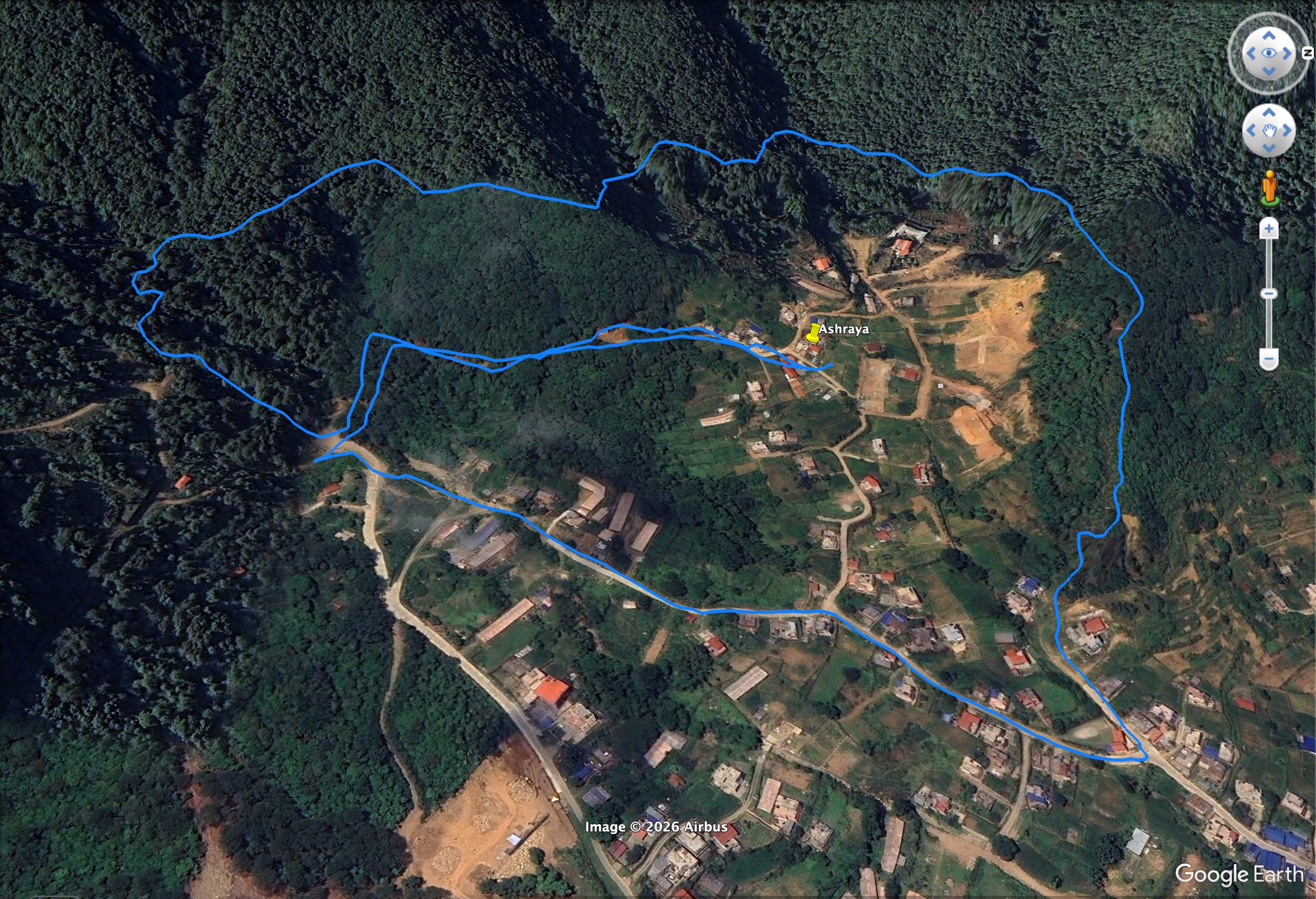
Task: Click the zoom slider handle
Action: [x=1269, y=294]
